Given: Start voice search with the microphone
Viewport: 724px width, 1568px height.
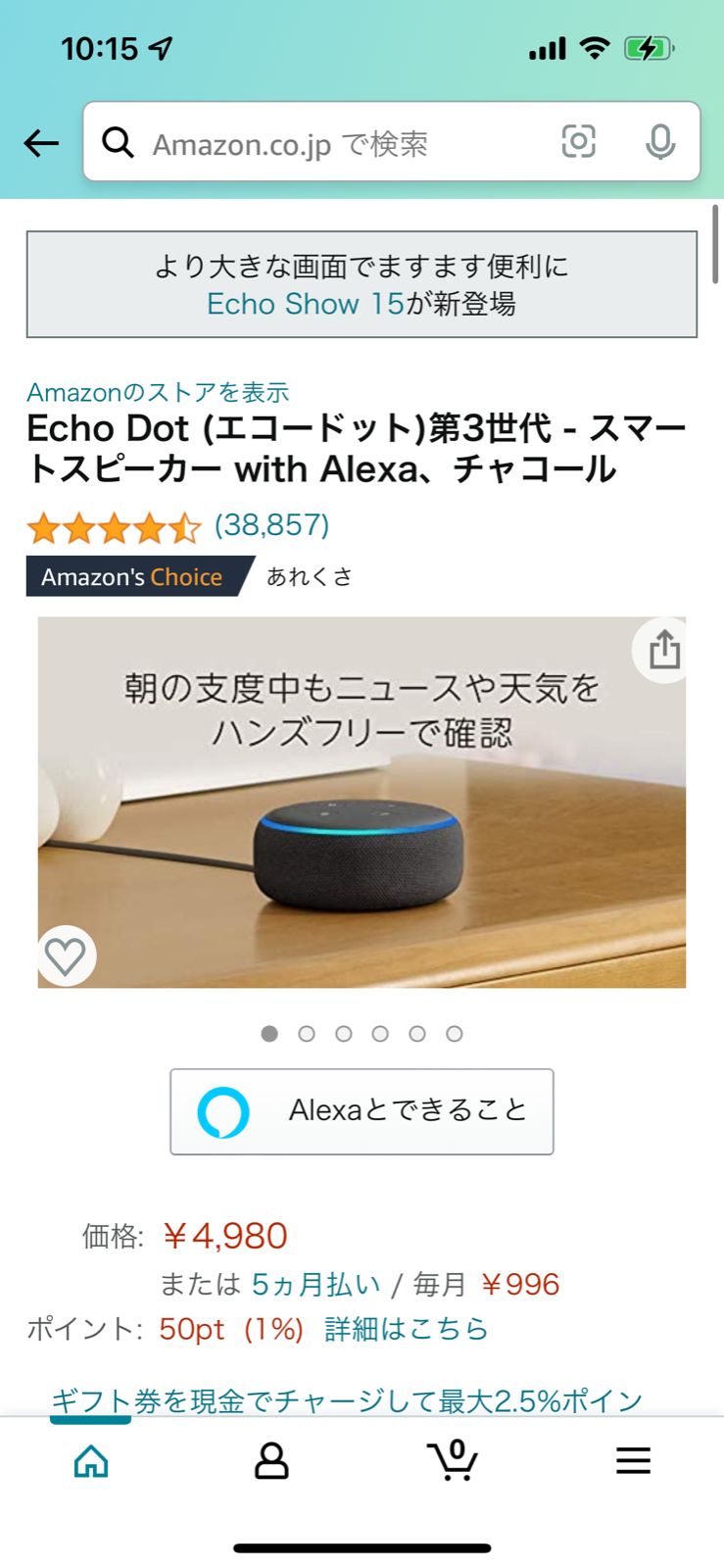Looking at the screenshot, I should (660, 142).
